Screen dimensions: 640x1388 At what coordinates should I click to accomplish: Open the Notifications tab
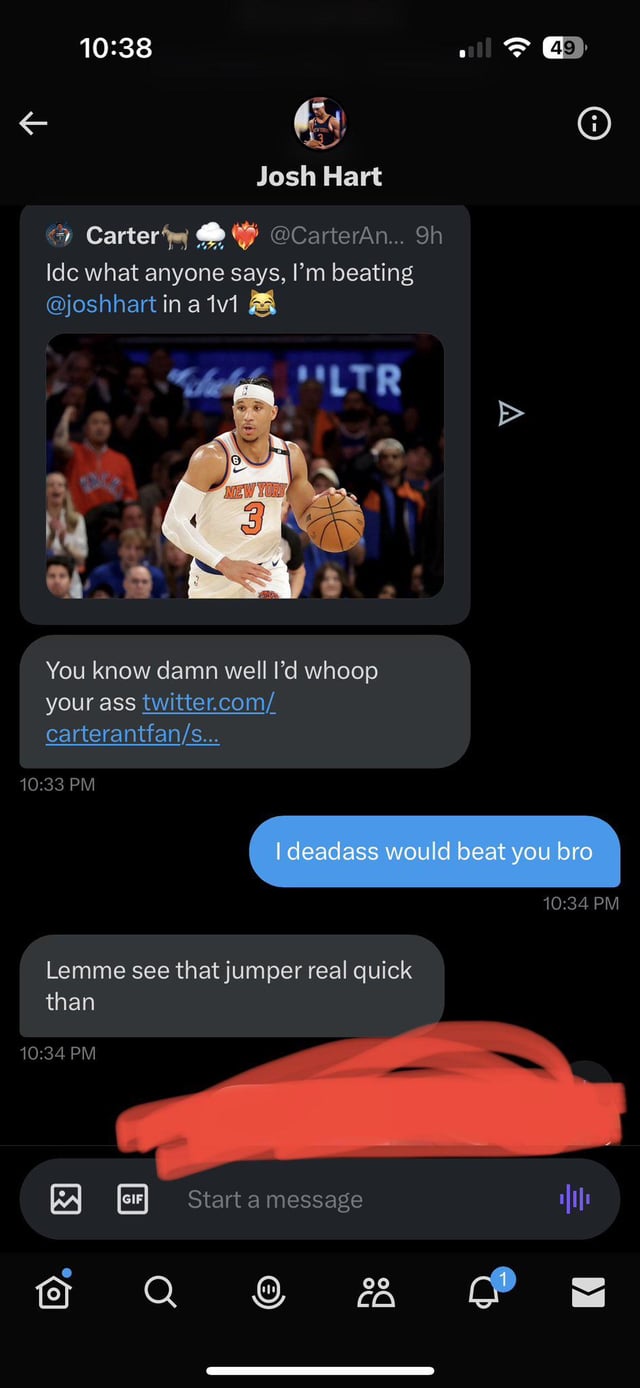pyautogui.click(x=484, y=1293)
